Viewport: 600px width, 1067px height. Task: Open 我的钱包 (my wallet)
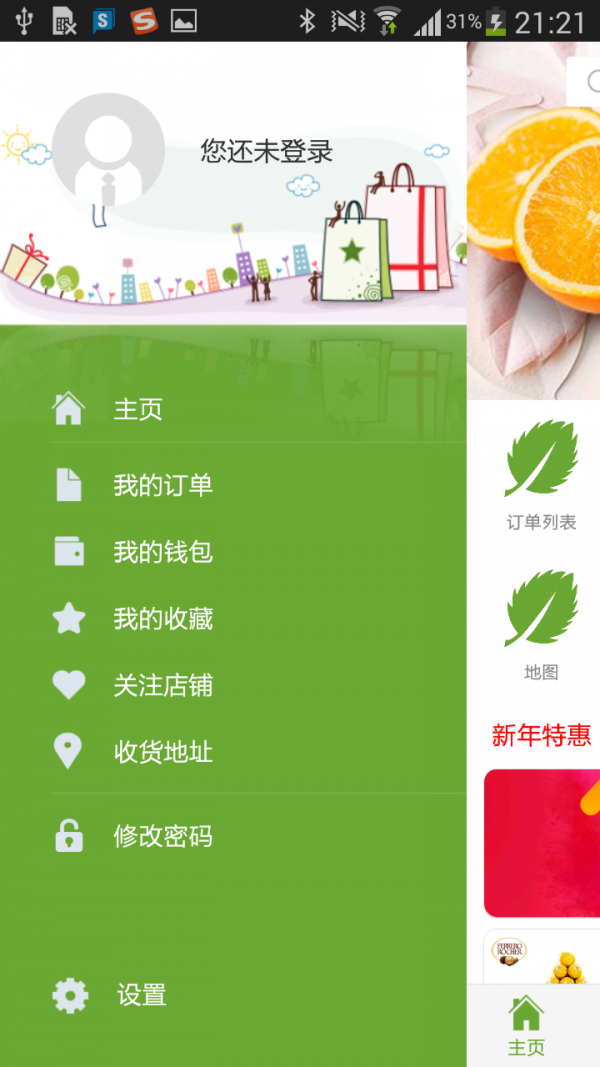pos(162,552)
